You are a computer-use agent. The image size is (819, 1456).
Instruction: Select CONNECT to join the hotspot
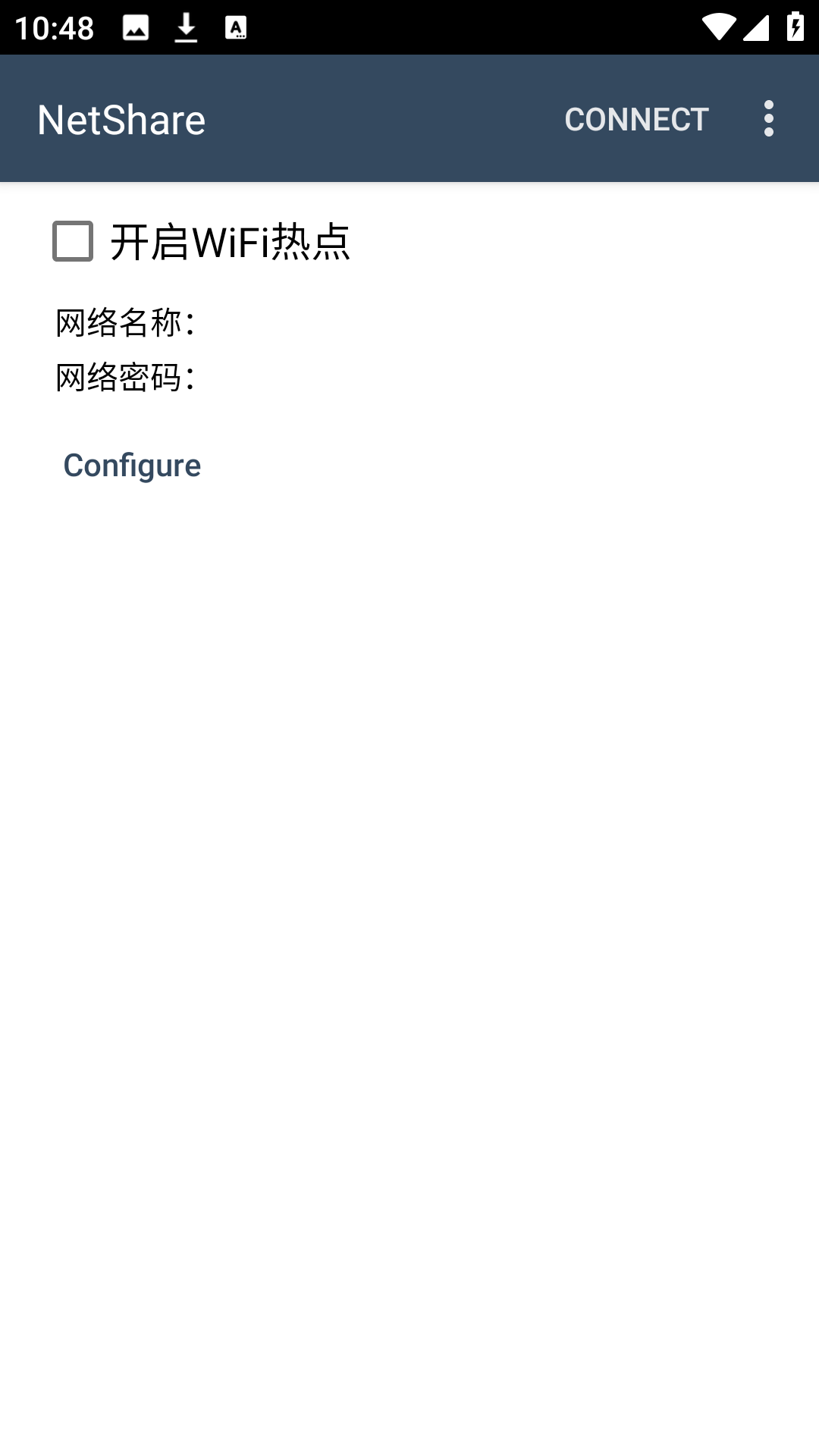tap(637, 119)
